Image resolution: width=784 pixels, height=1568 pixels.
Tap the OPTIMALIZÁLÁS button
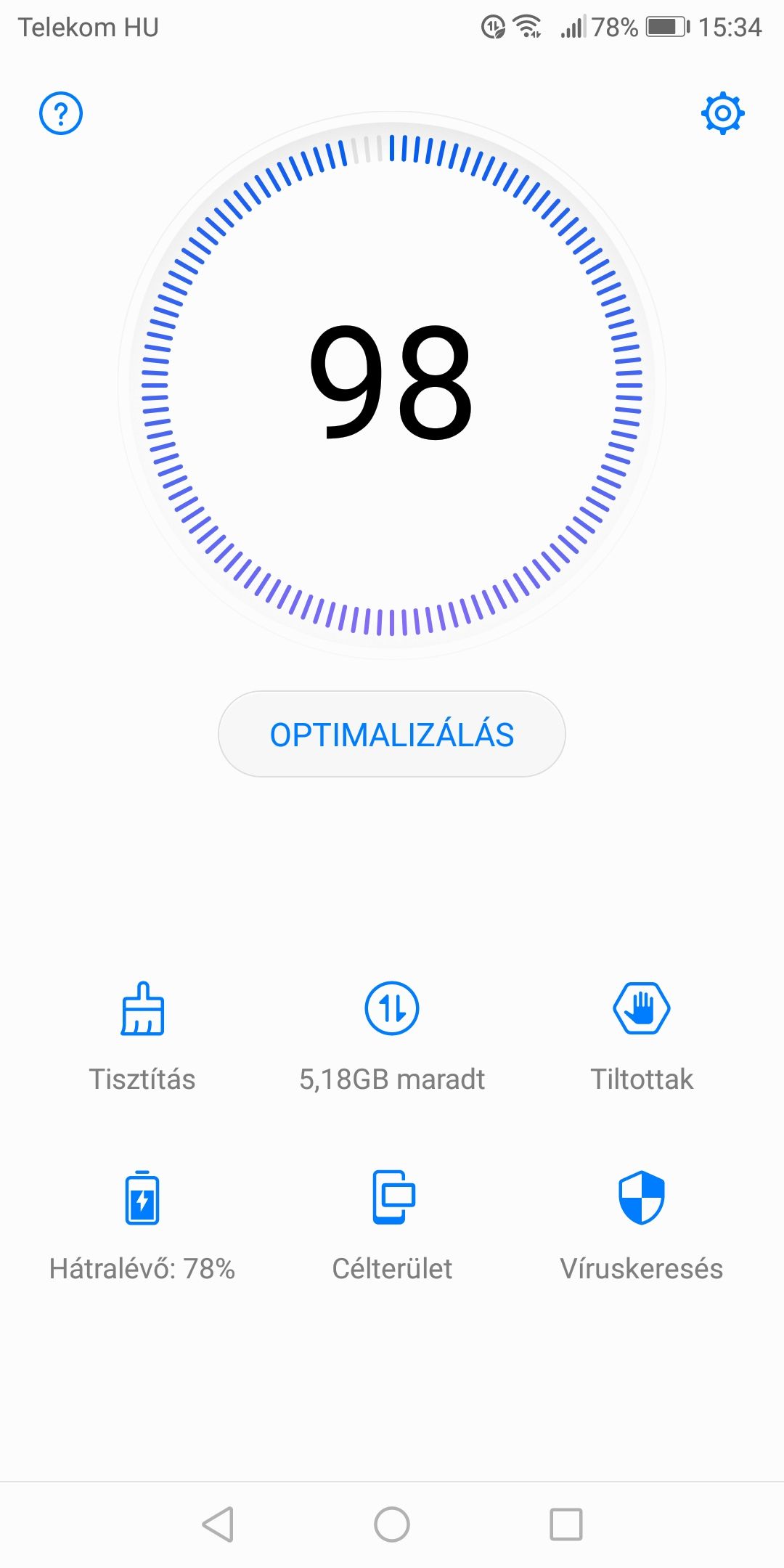coord(392,734)
